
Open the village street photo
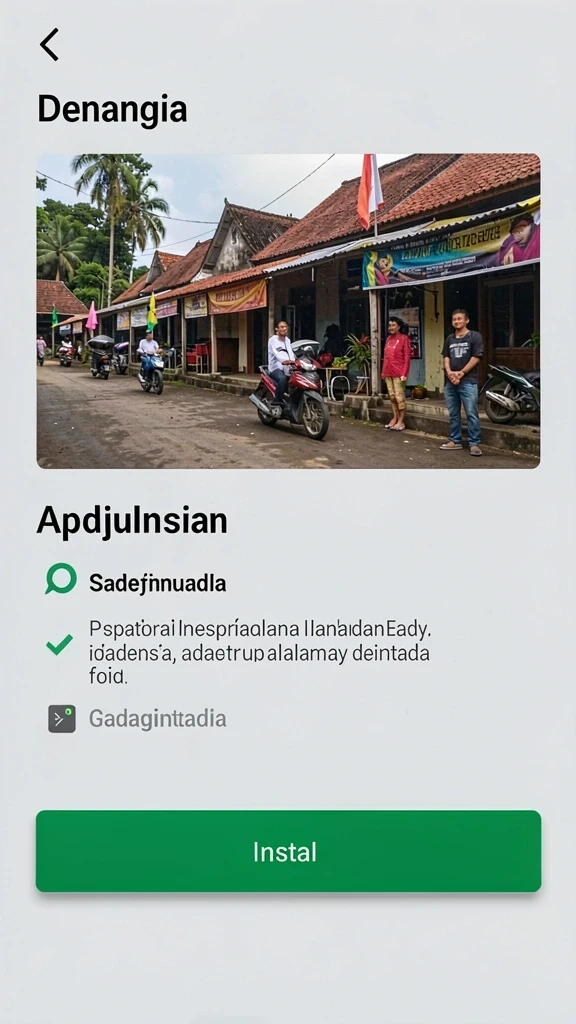(x=288, y=311)
